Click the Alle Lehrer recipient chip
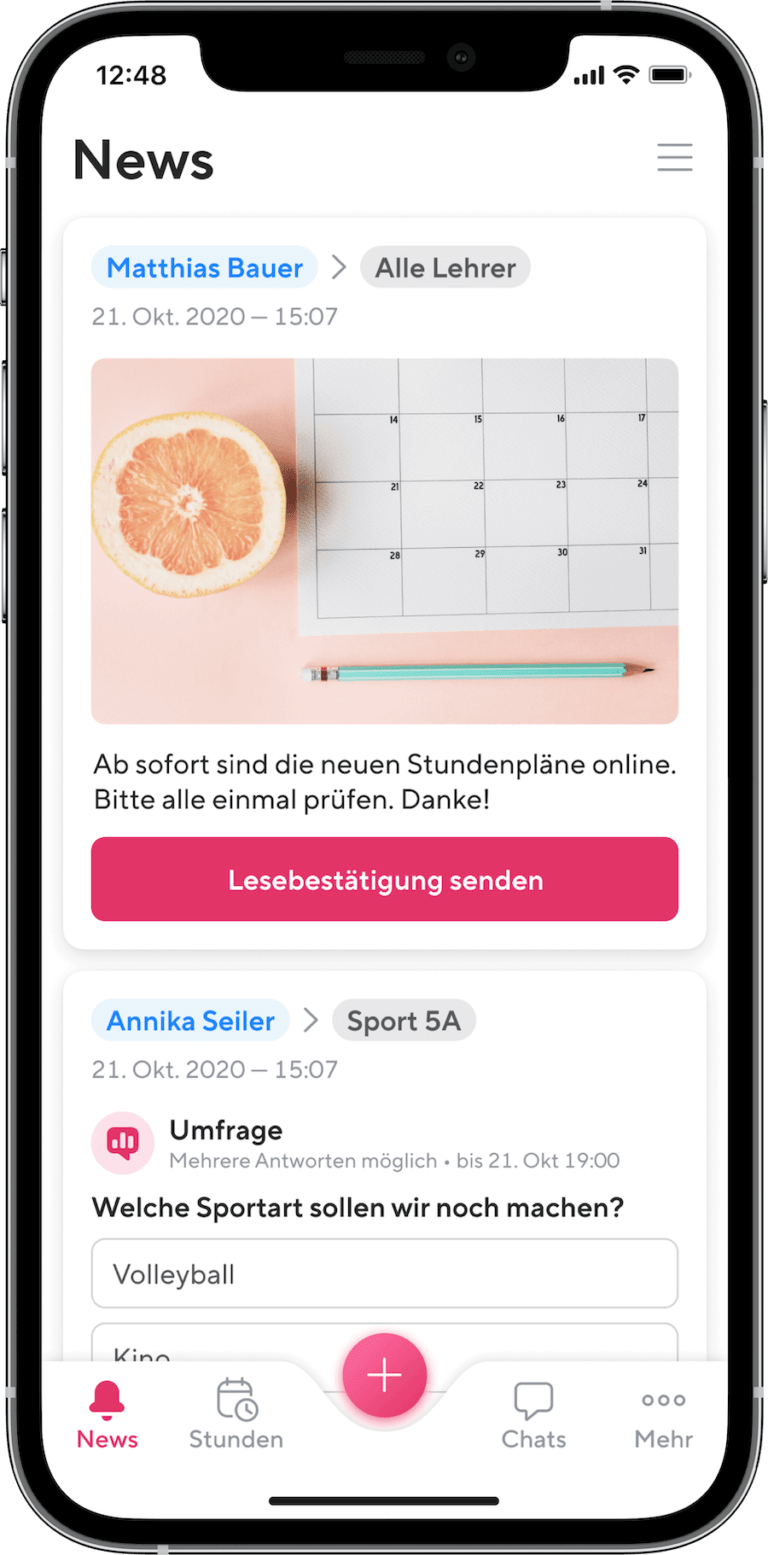This screenshot has width=768, height=1555. (x=445, y=267)
